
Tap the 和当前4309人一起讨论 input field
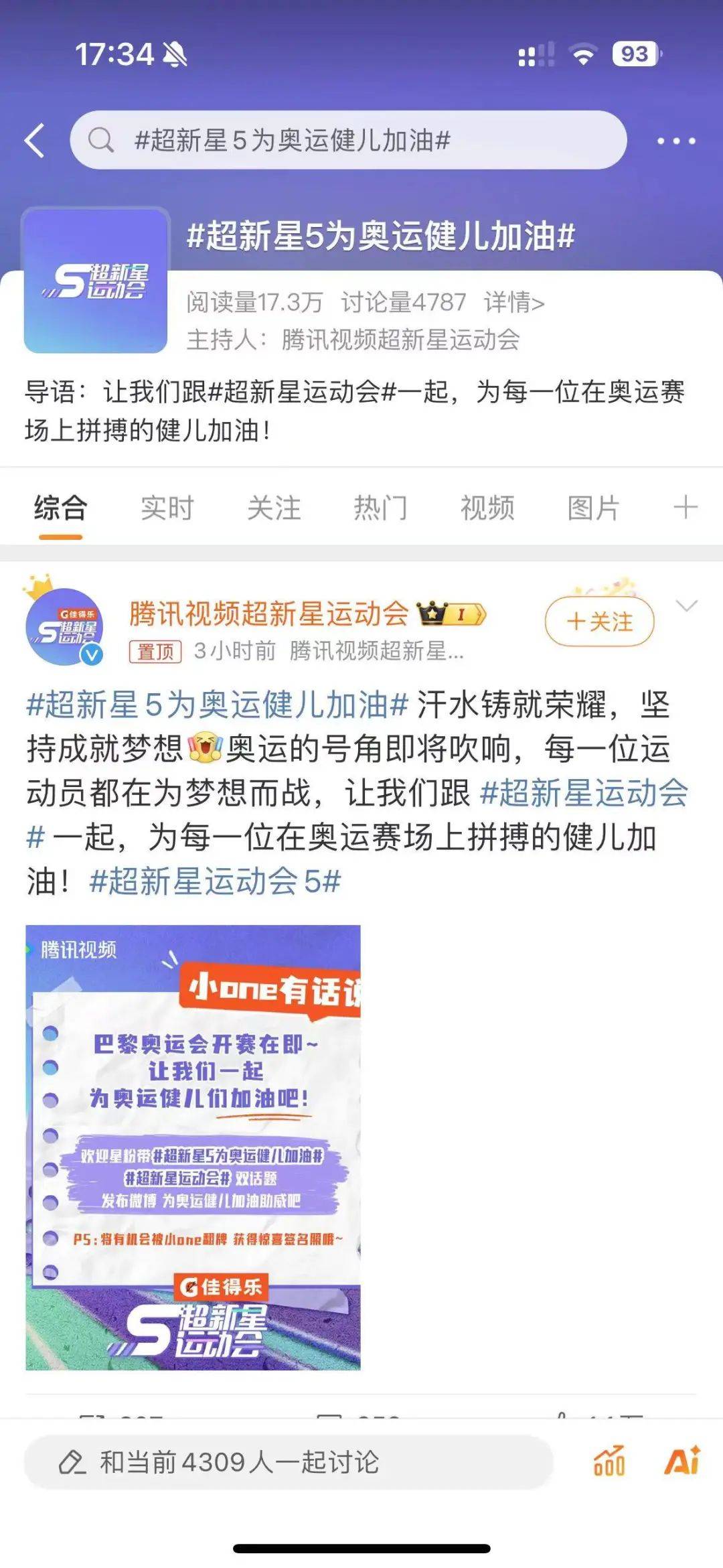coord(288,1462)
